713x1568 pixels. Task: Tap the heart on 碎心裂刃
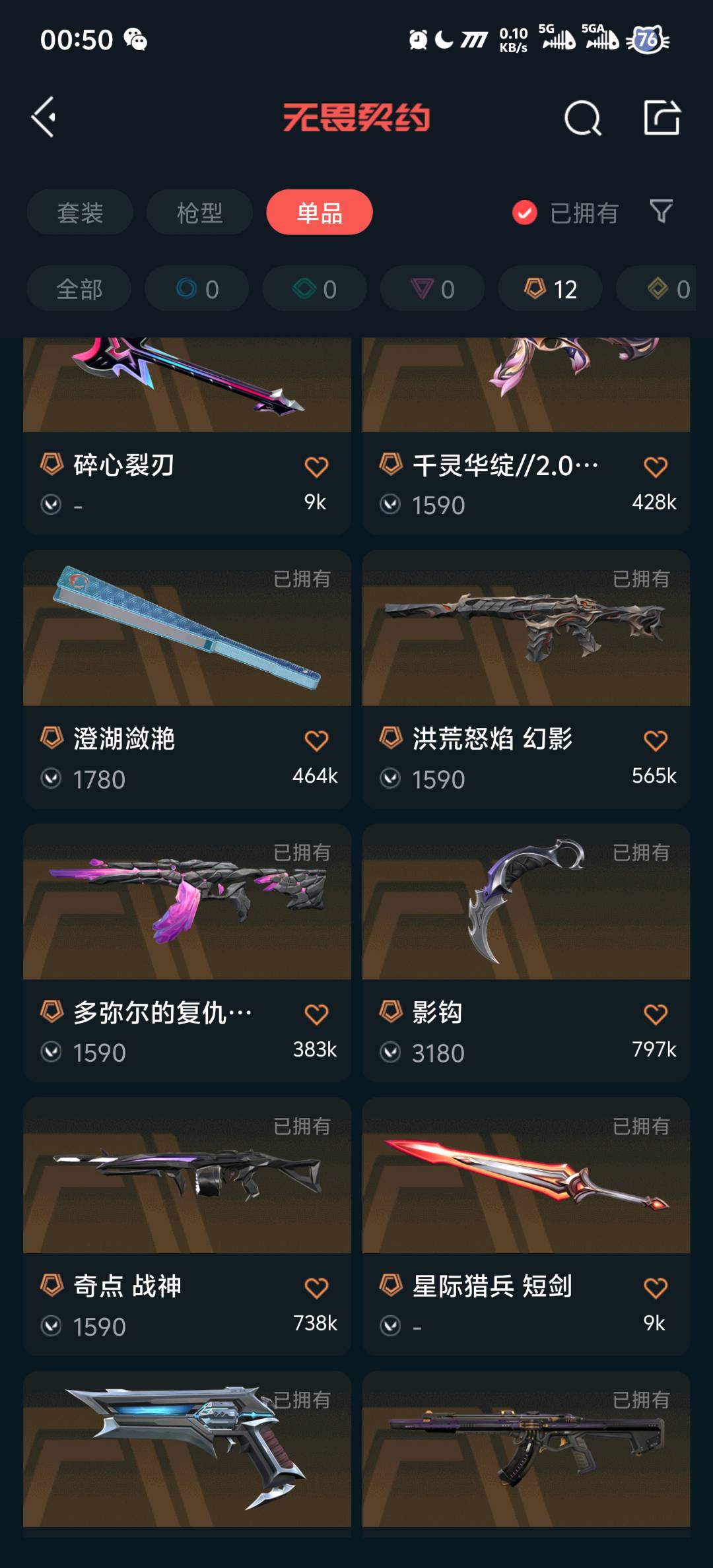[316, 467]
